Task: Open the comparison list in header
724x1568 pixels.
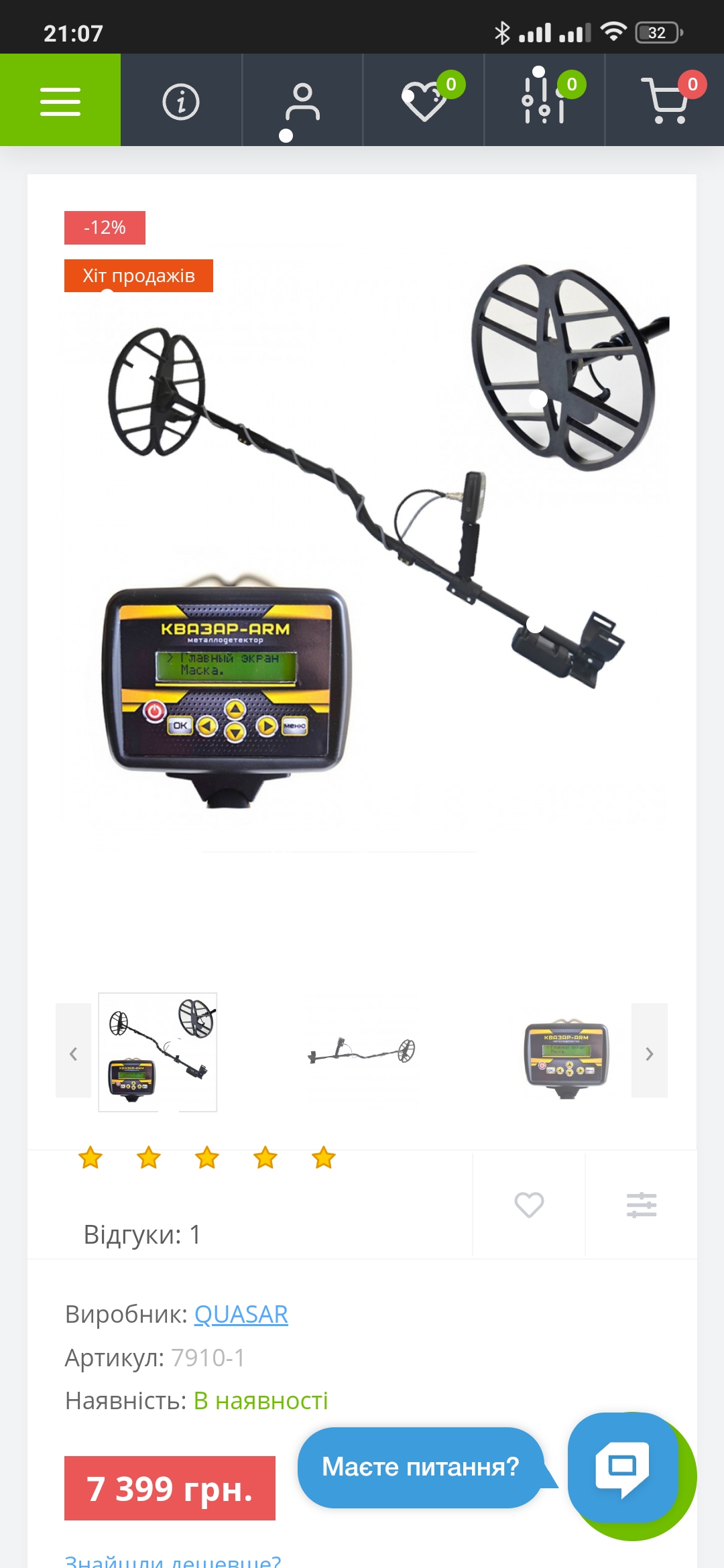Action: (544, 102)
